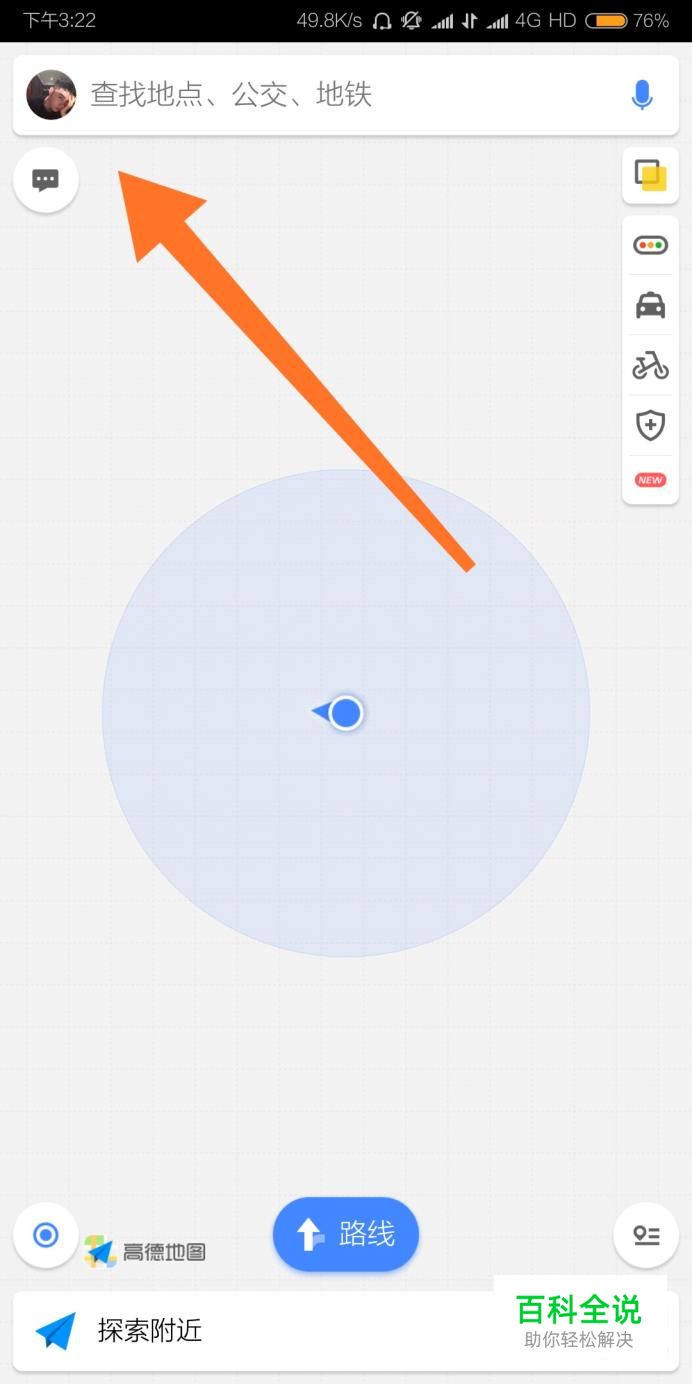This screenshot has width=692, height=1384.
Task: Open the messages bubble button
Action: click(x=46, y=180)
